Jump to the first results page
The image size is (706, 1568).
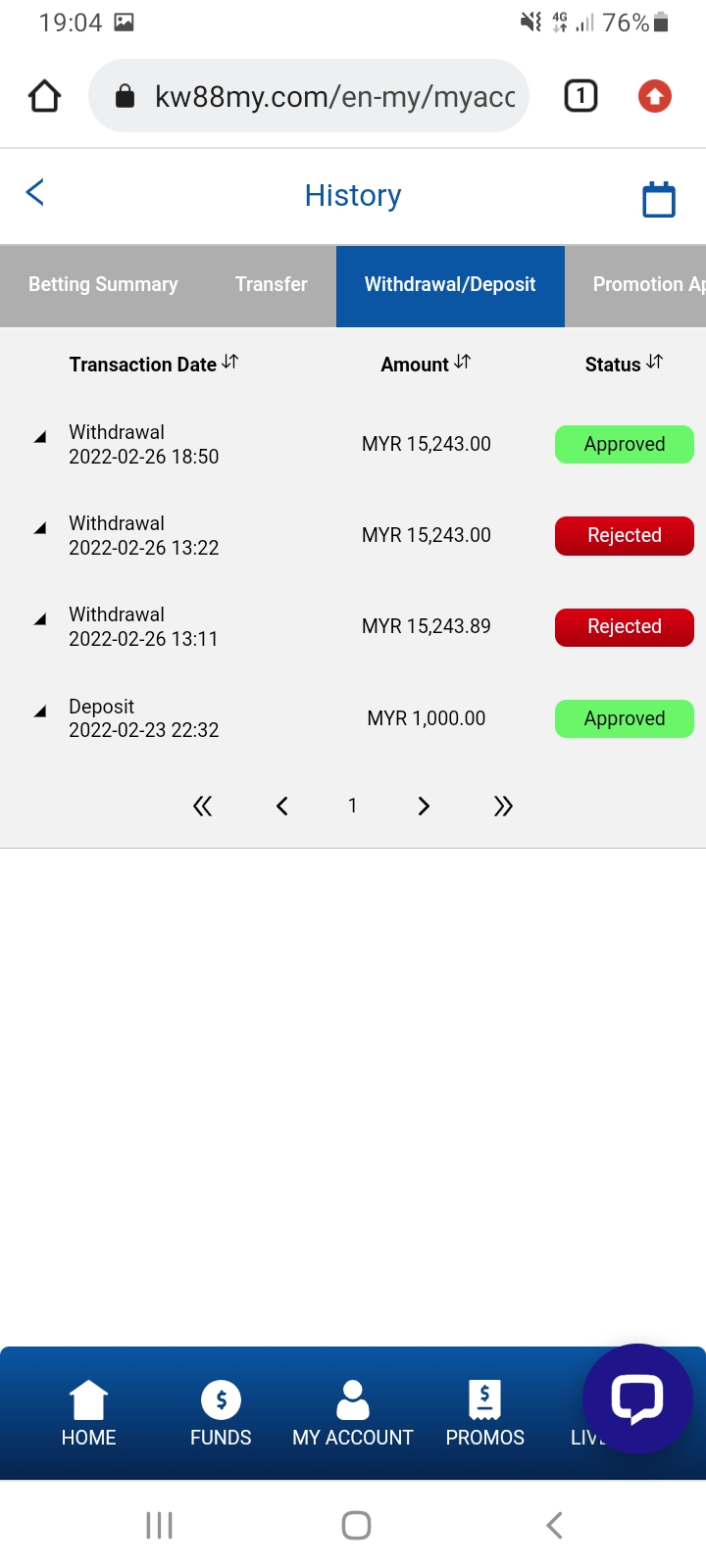click(202, 807)
